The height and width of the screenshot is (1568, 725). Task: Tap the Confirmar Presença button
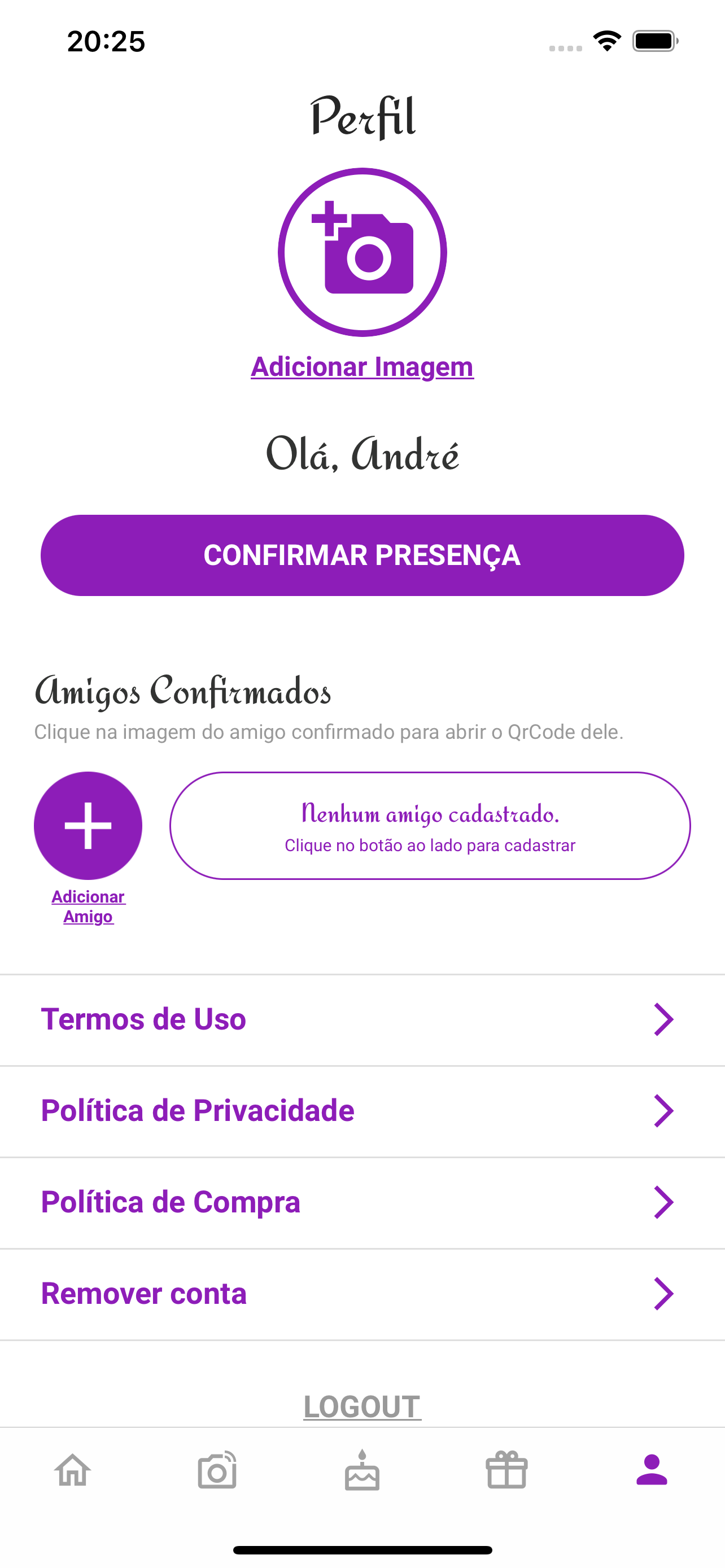coord(362,555)
